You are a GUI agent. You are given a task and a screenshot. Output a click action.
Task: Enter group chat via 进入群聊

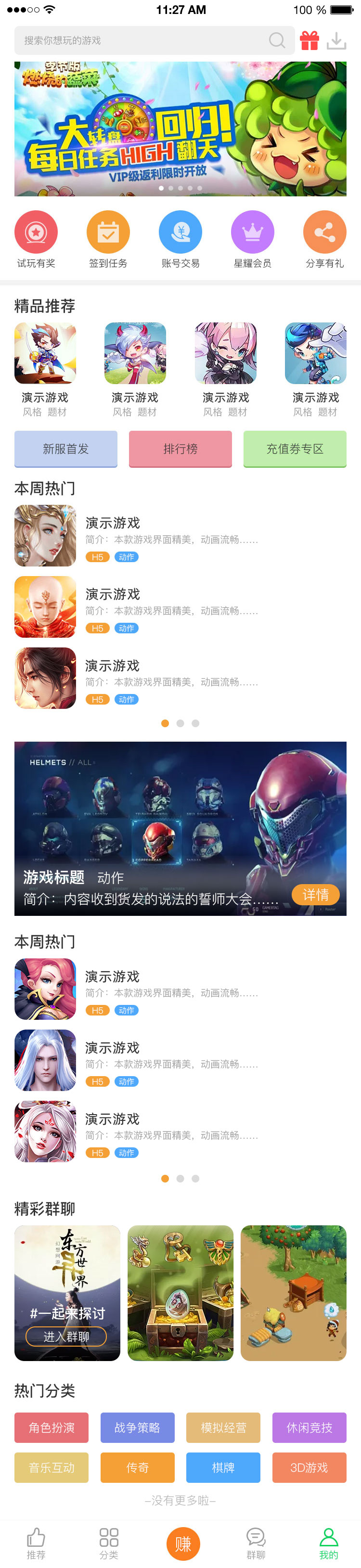[66, 1337]
